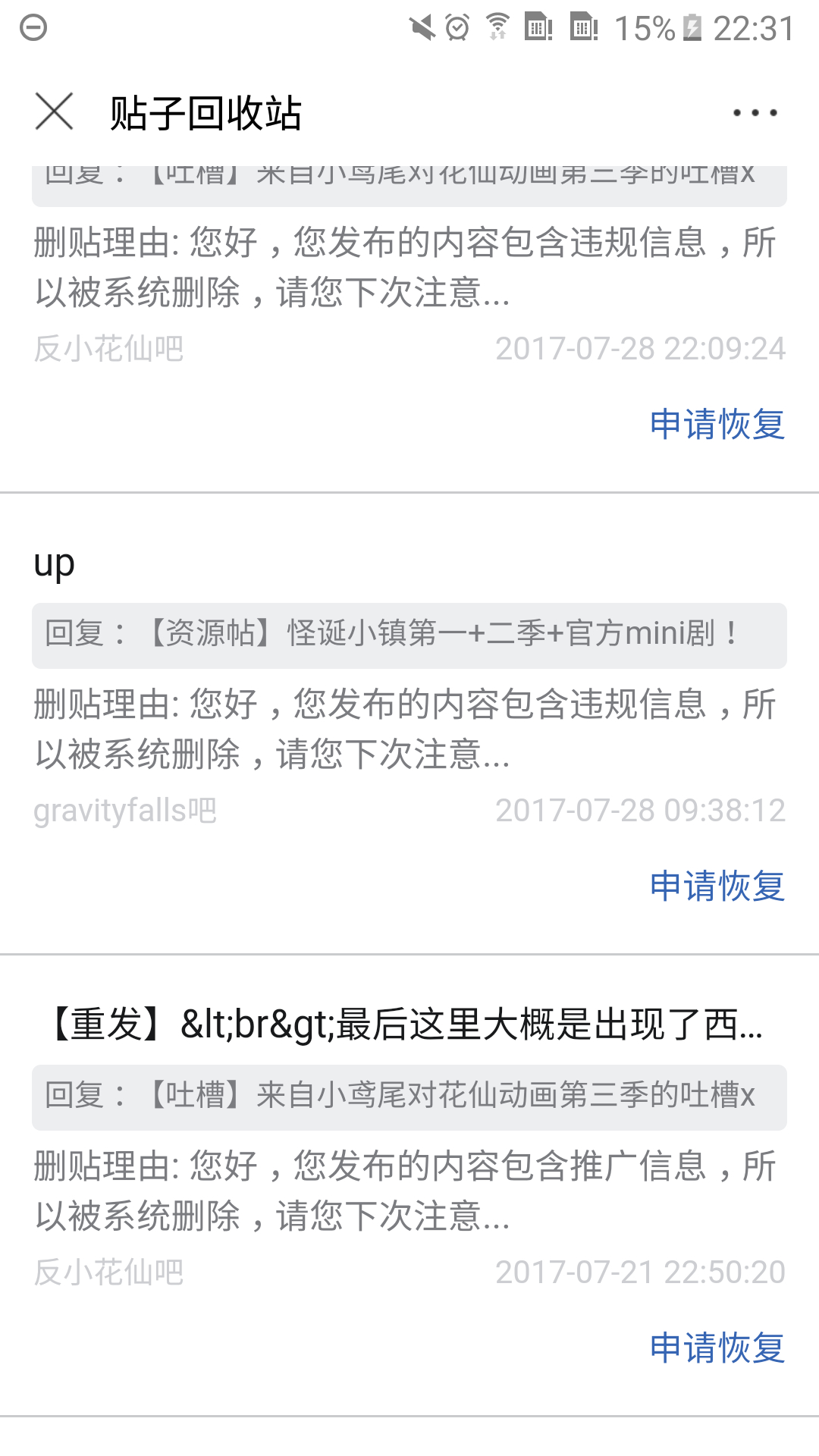Open the quoted 【资源帖】怪诞小镇 thread
Screen dimensions: 819x1456
click(409, 635)
